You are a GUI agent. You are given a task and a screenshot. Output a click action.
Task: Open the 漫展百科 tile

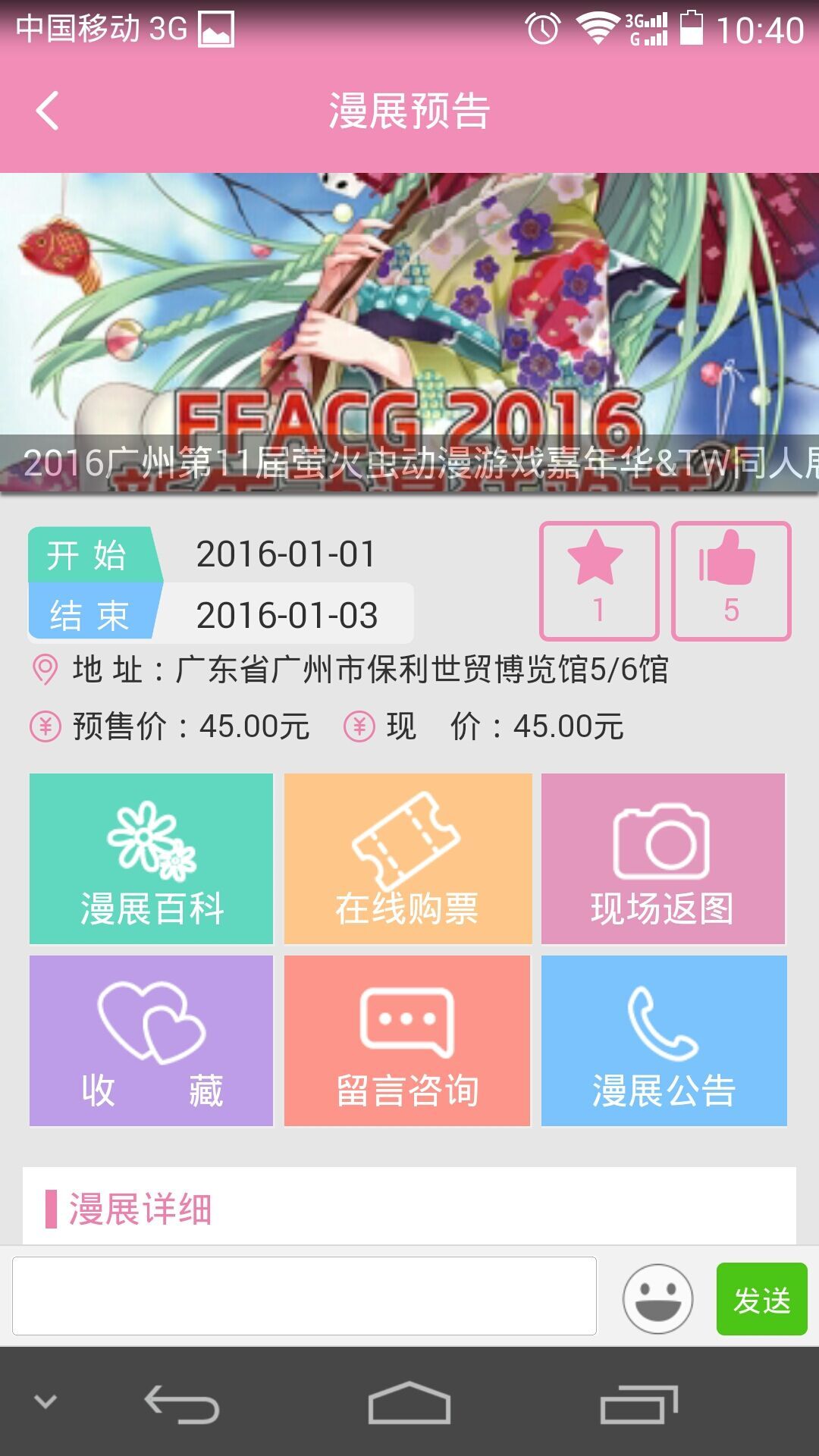(x=151, y=858)
